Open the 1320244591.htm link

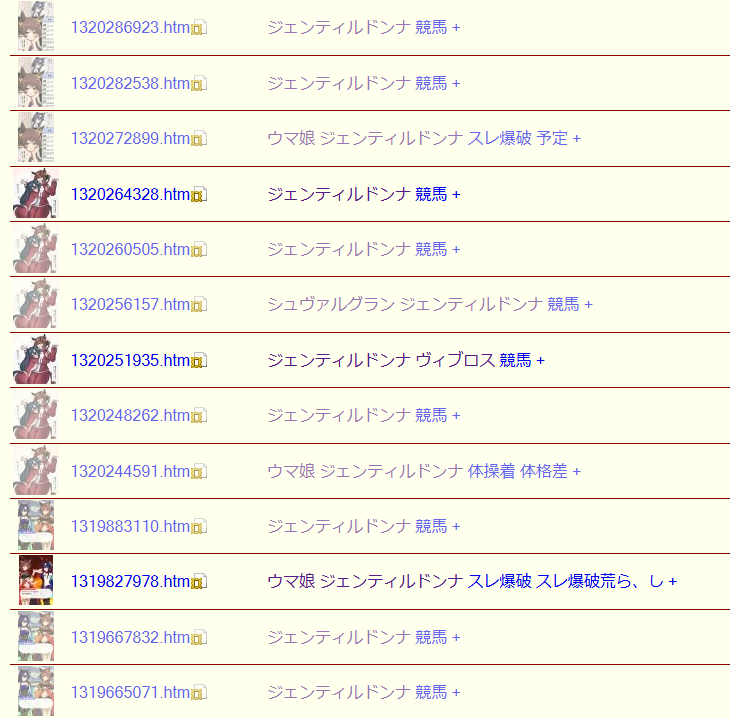[130, 471]
